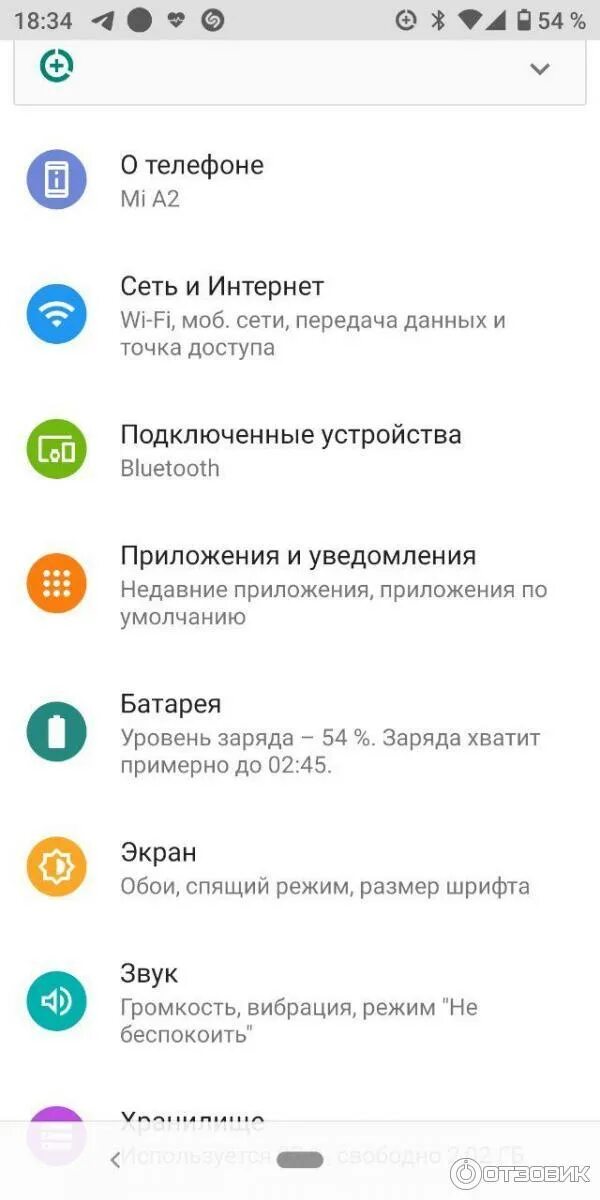Open the Батарея settings
600x1200 pixels.
[300, 733]
